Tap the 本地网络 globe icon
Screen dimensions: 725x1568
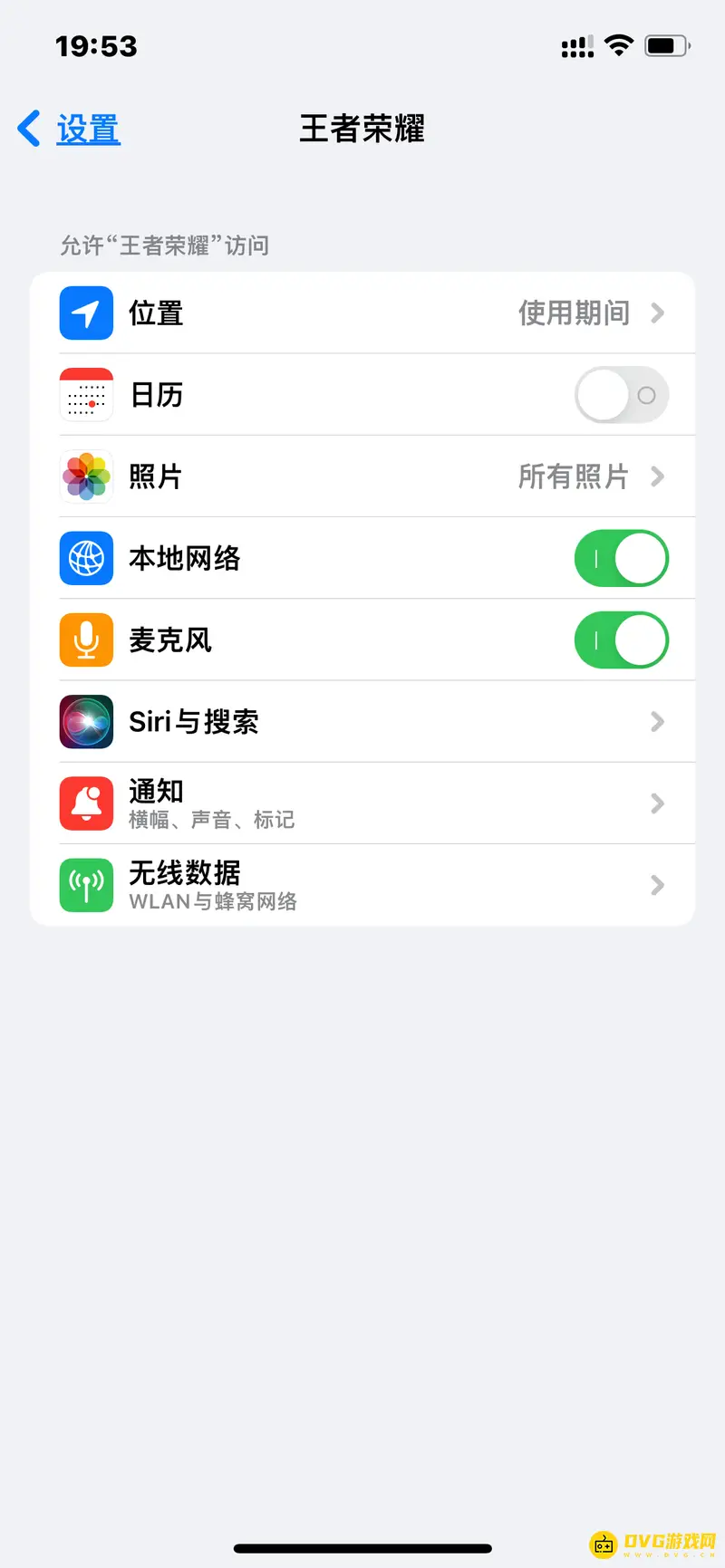pyautogui.click(x=85, y=558)
